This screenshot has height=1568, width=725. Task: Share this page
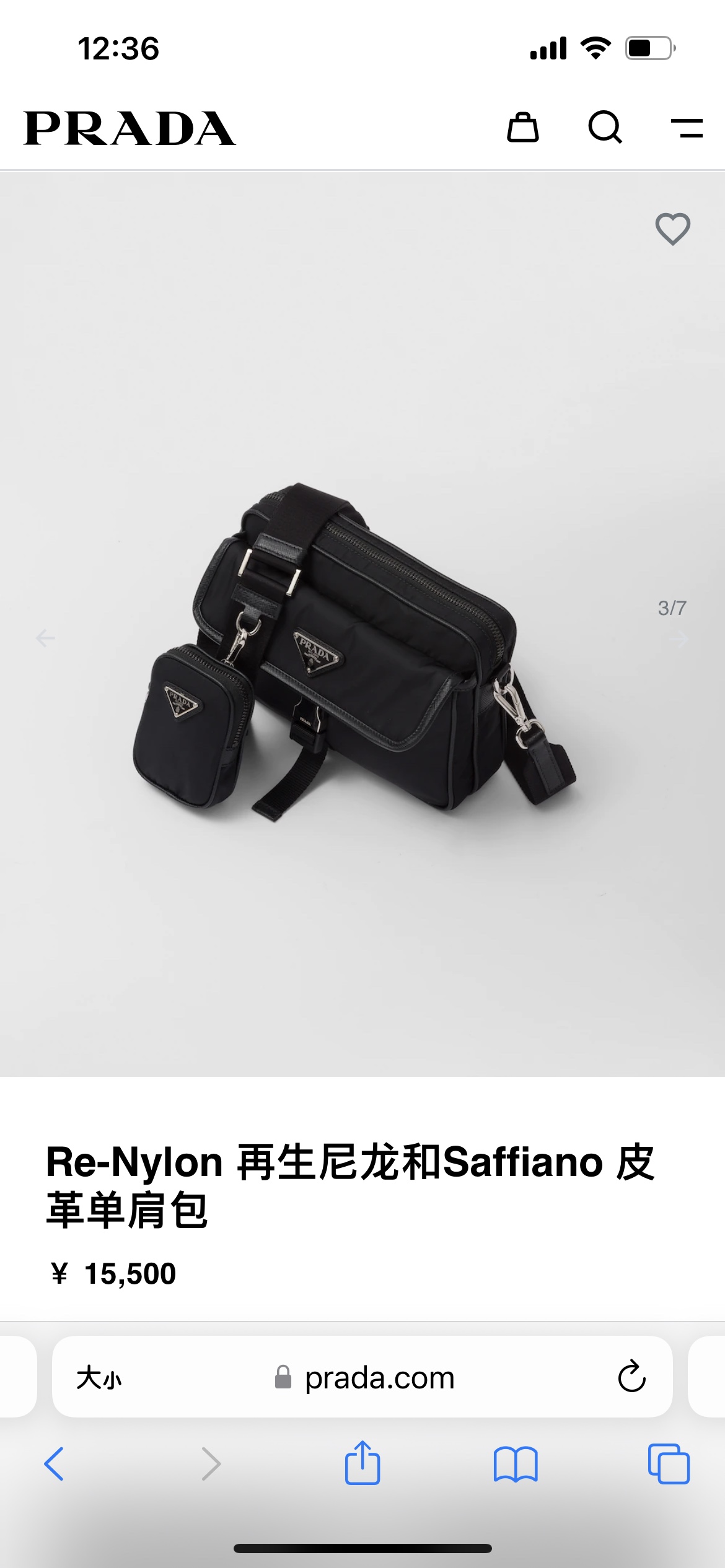[x=362, y=1463]
